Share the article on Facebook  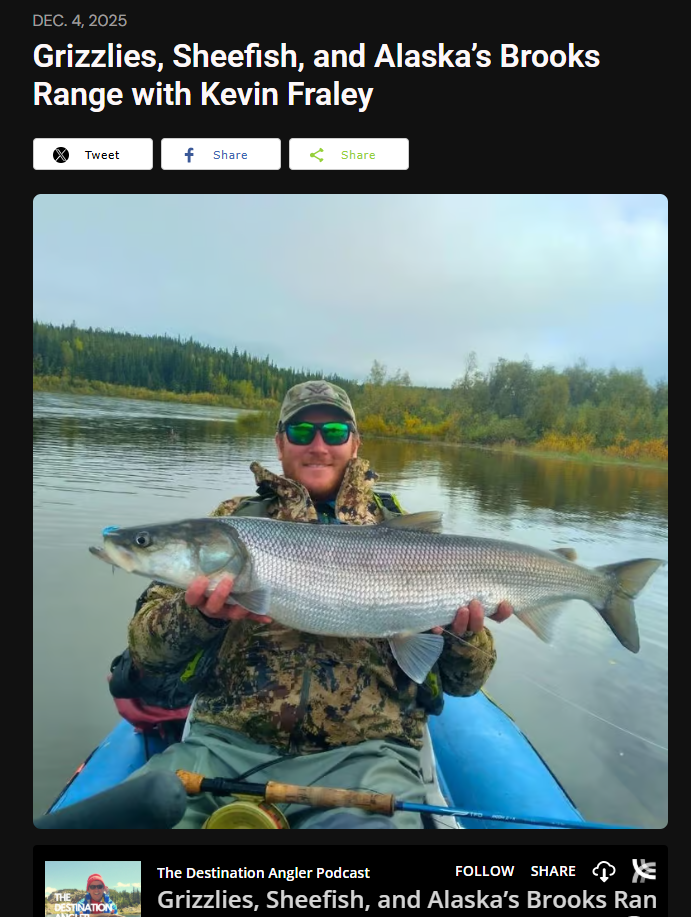[x=221, y=154]
